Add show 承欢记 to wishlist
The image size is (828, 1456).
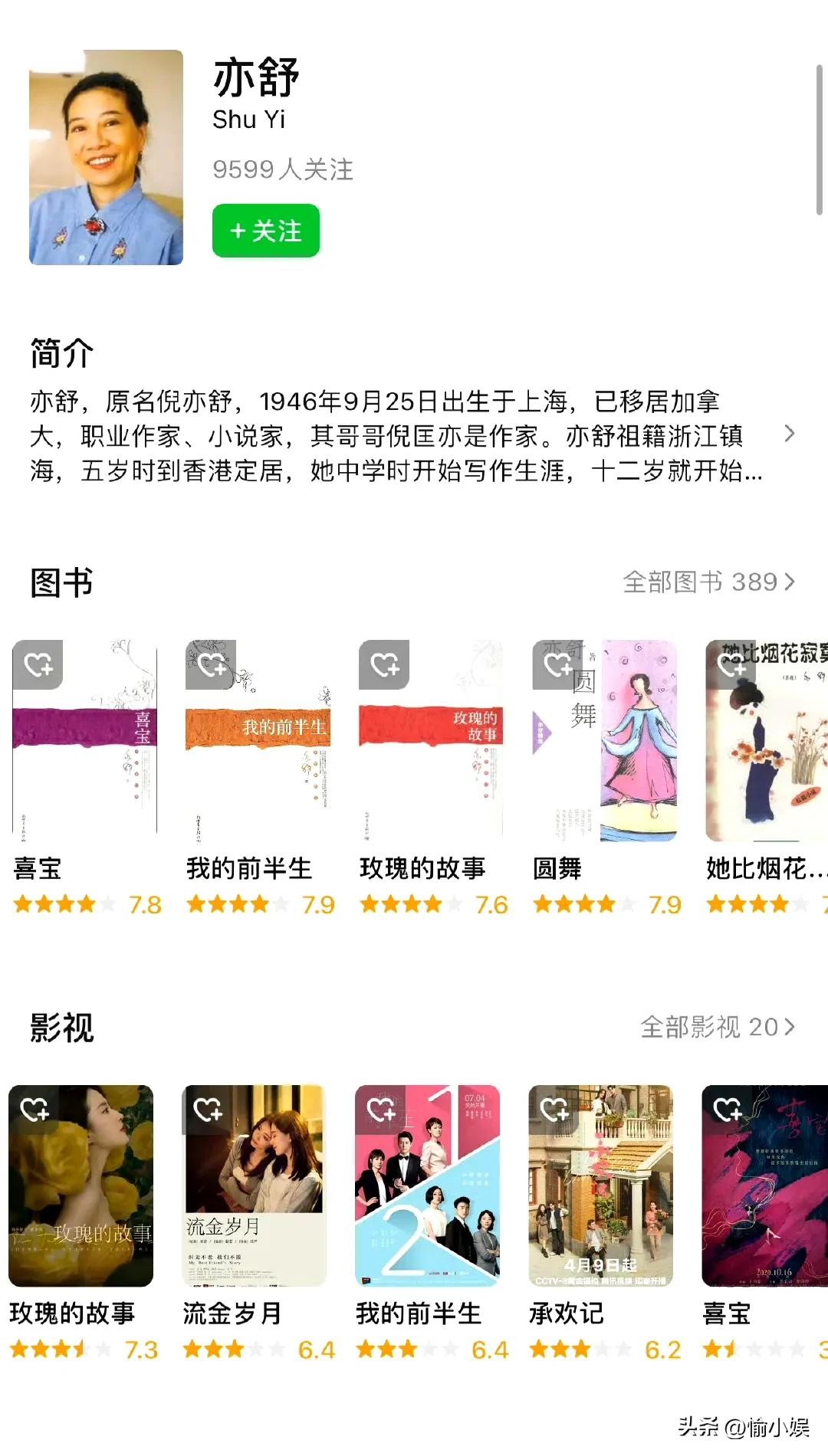coord(554,1109)
